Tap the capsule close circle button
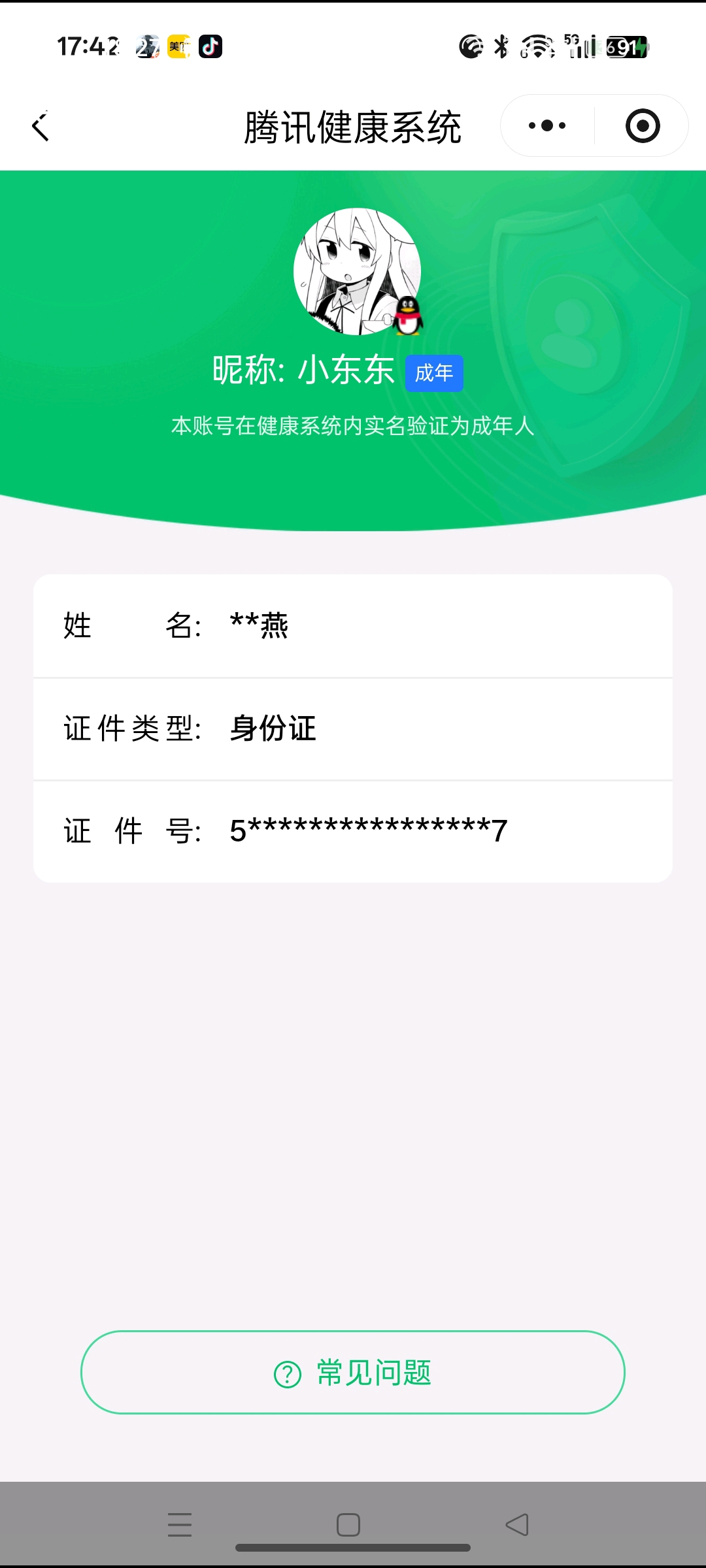This screenshot has width=706, height=1568. [x=641, y=125]
